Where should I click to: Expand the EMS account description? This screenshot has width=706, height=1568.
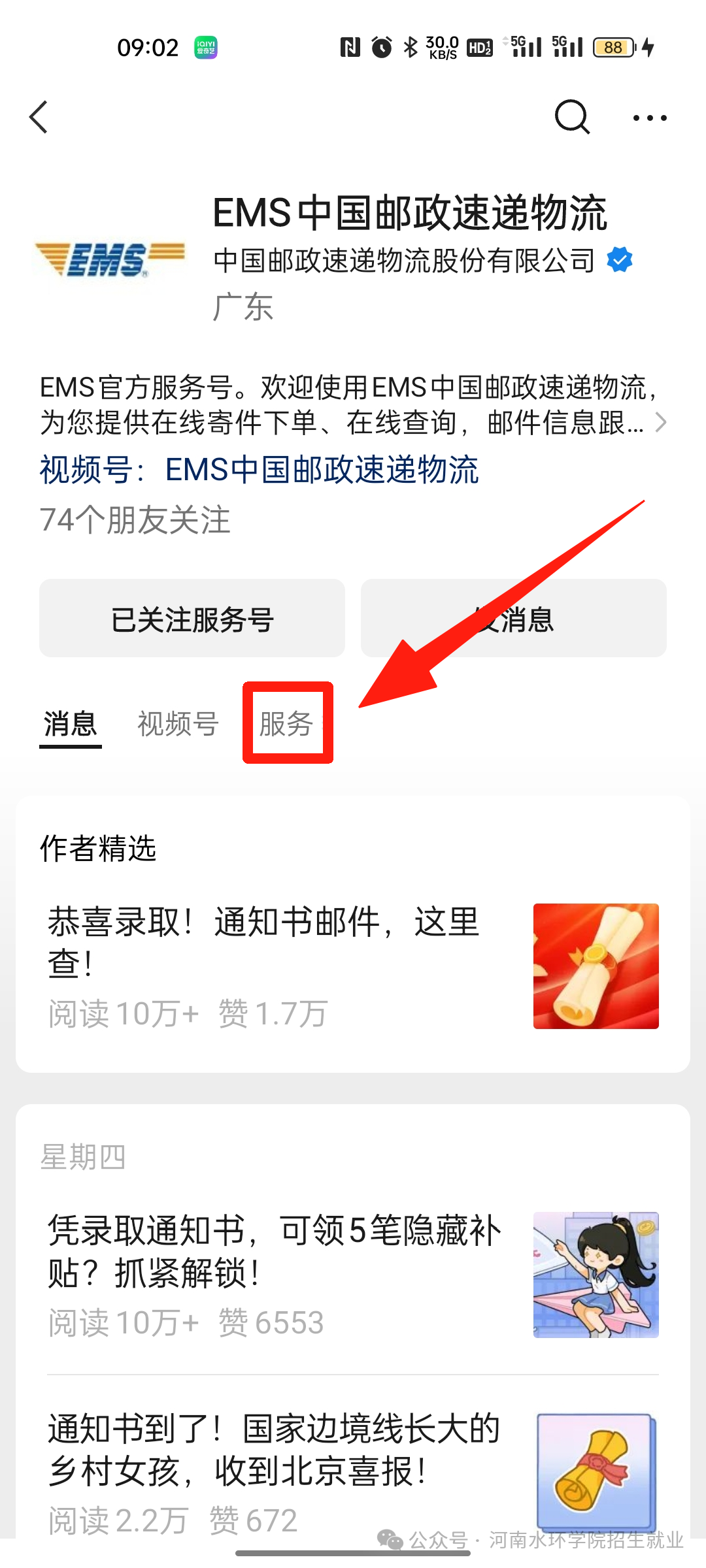pos(660,422)
